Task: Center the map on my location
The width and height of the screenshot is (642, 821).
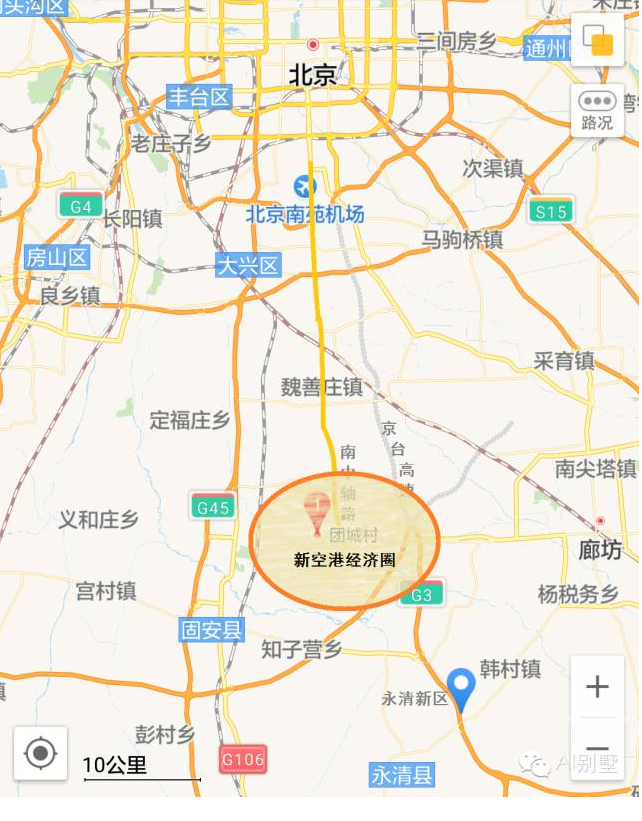Action: pyautogui.click(x=40, y=753)
